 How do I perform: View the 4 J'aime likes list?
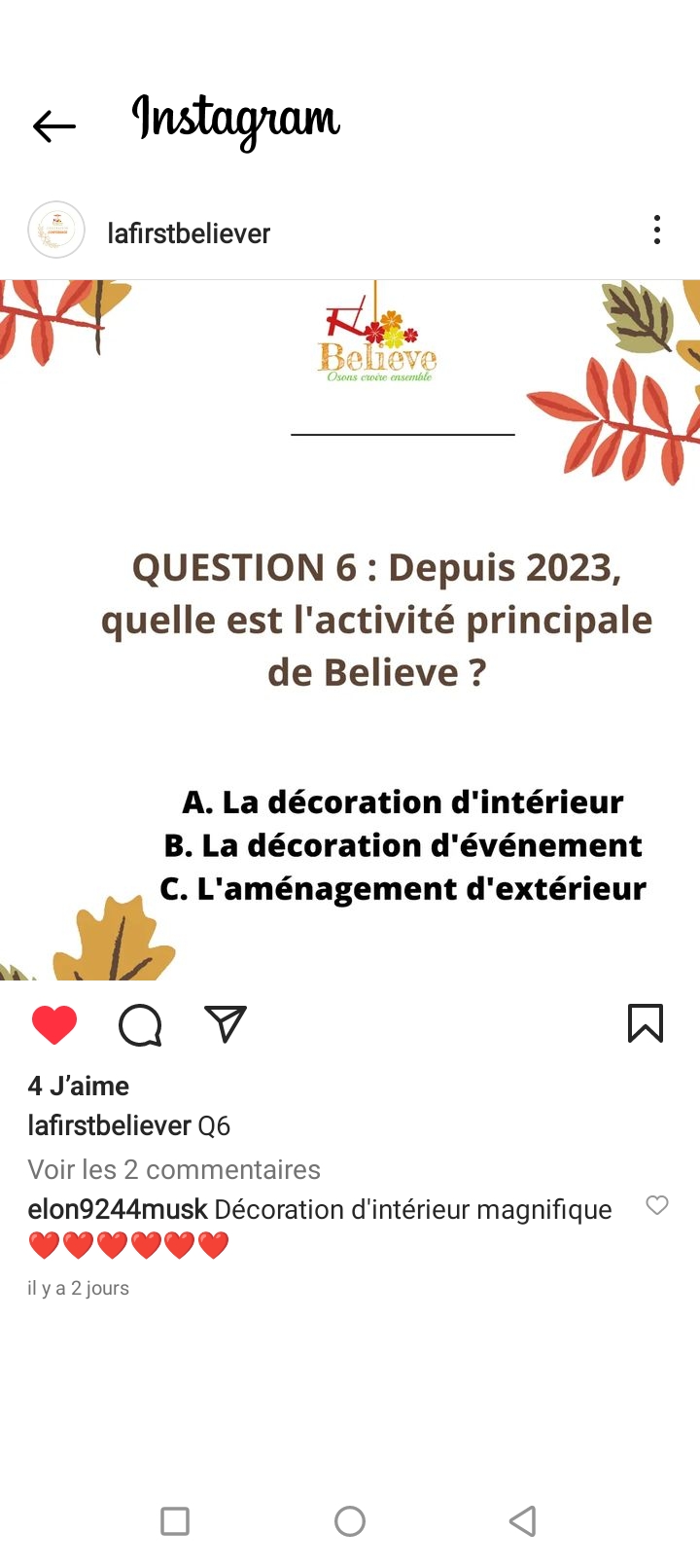click(x=79, y=1086)
